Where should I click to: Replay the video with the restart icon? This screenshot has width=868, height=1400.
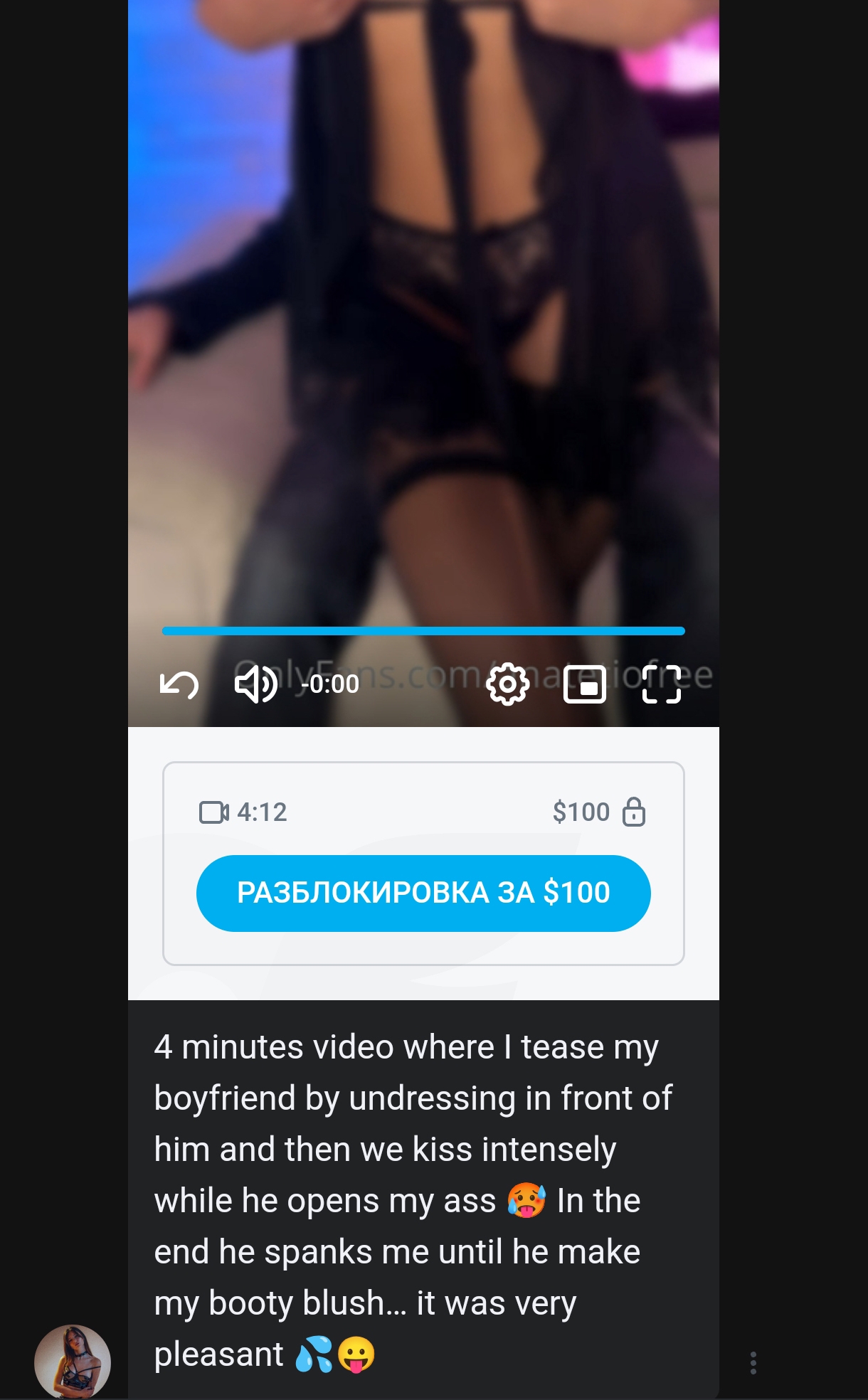tap(179, 685)
